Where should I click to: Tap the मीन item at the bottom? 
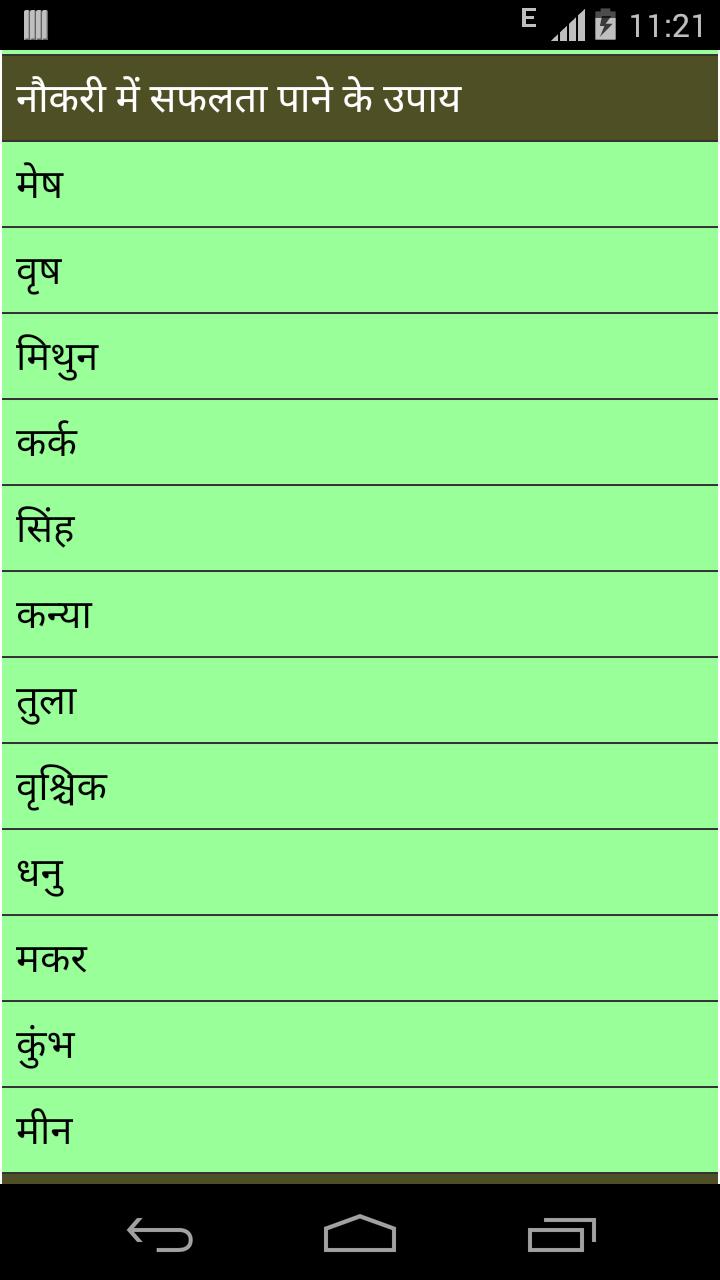click(x=360, y=1128)
